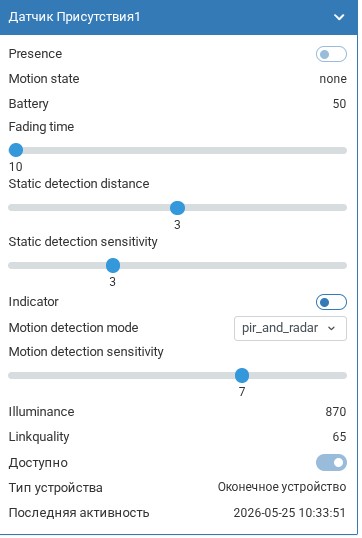The width and height of the screenshot is (362, 538).
Task: Adjust the Motion detection sensitivity slider
Action: tap(177, 375)
